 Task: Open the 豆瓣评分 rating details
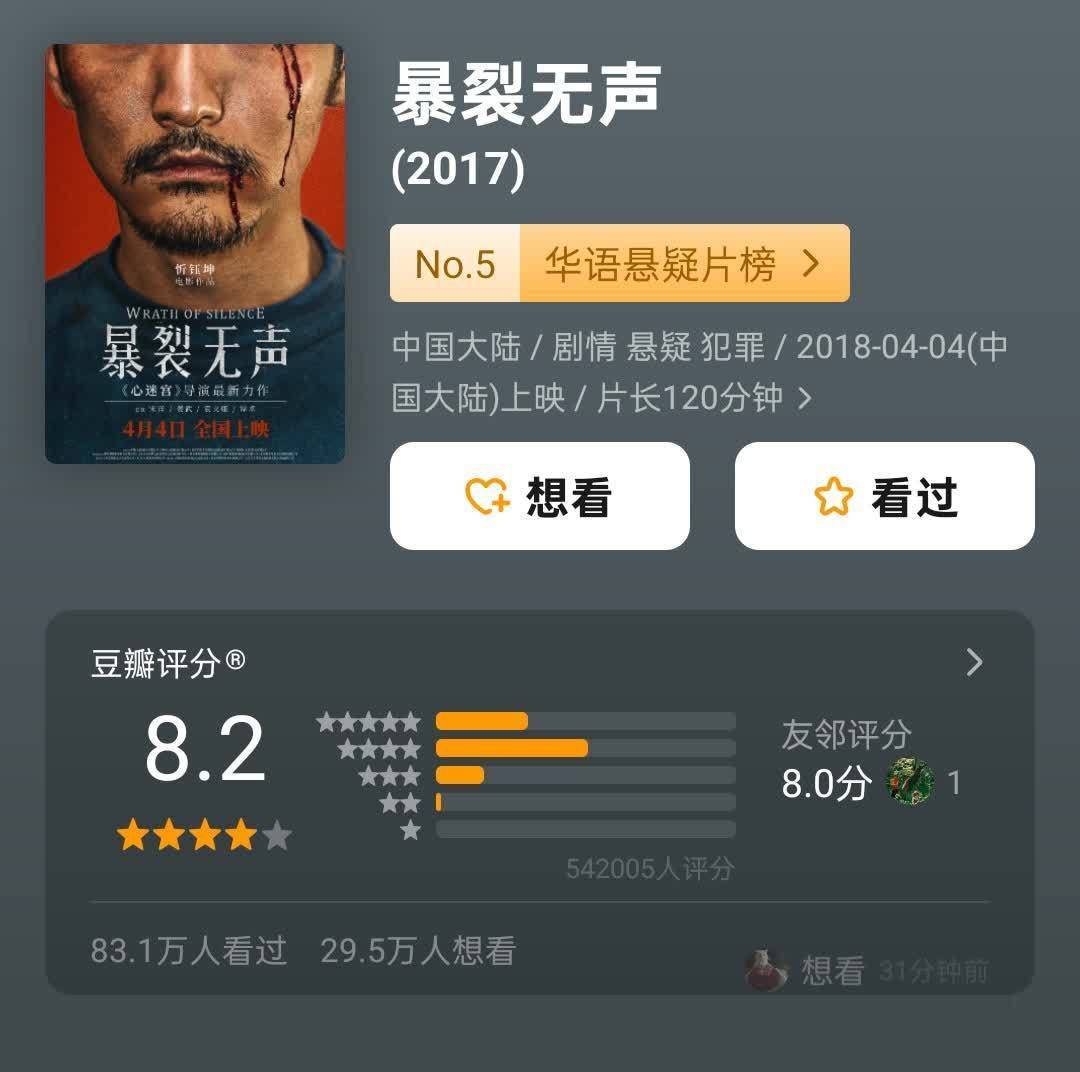tap(974, 662)
